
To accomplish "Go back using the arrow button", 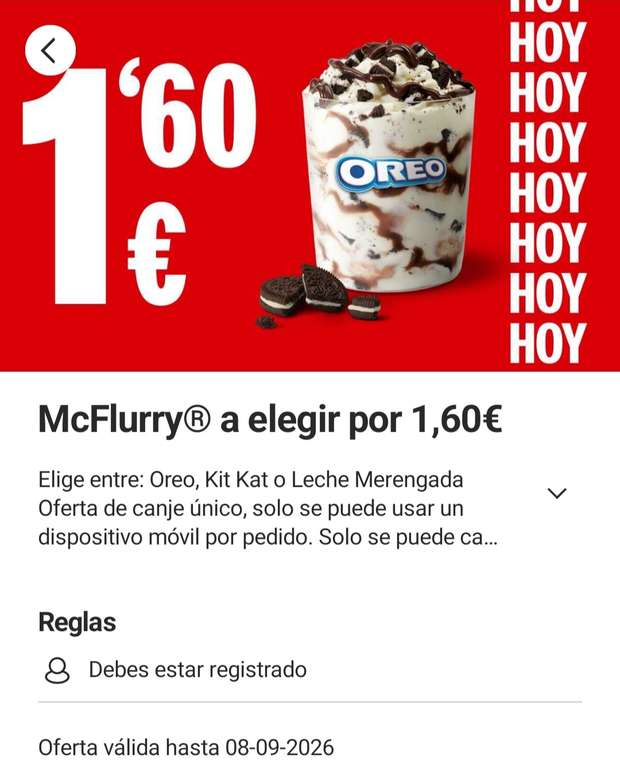I will pyautogui.click(x=50, y=50).
